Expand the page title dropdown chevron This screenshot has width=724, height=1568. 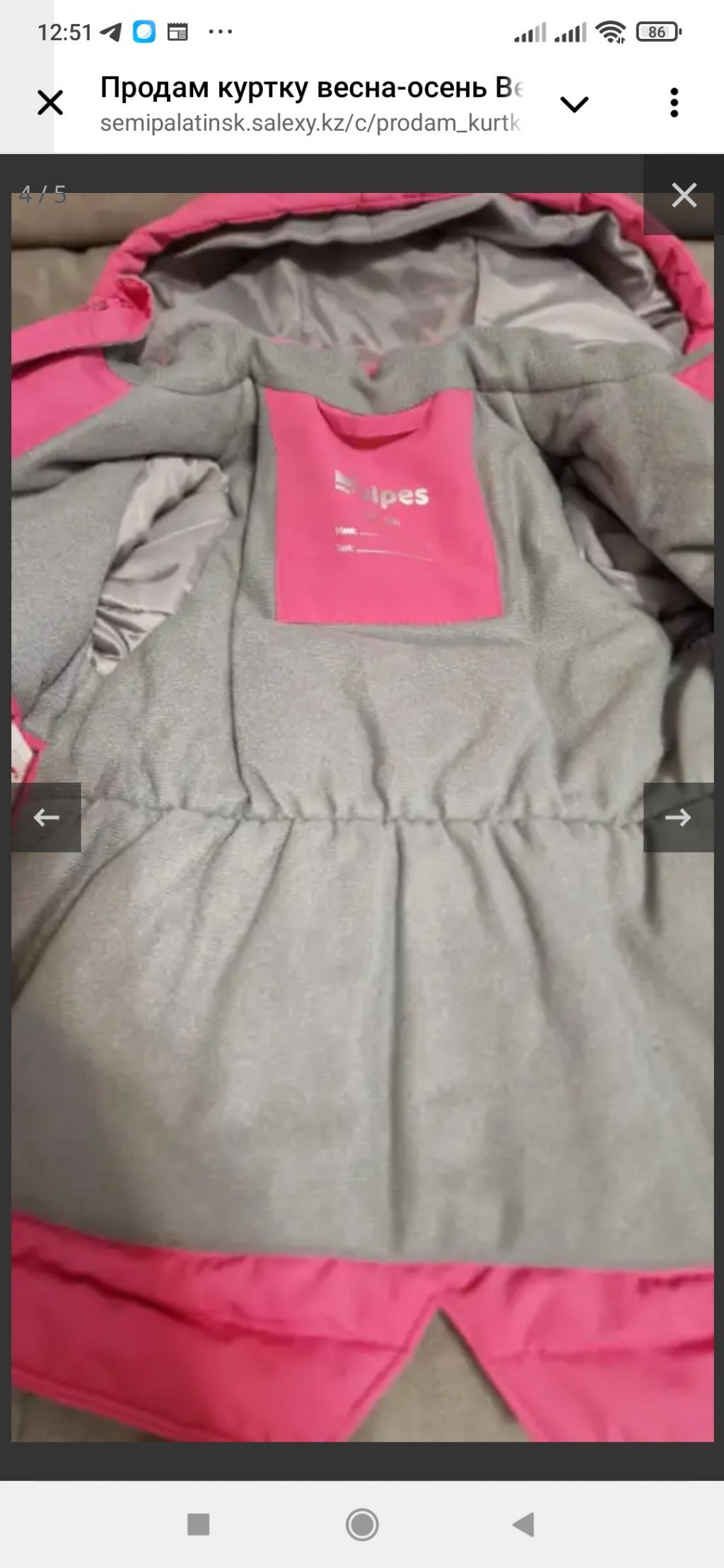click(574, 105)
